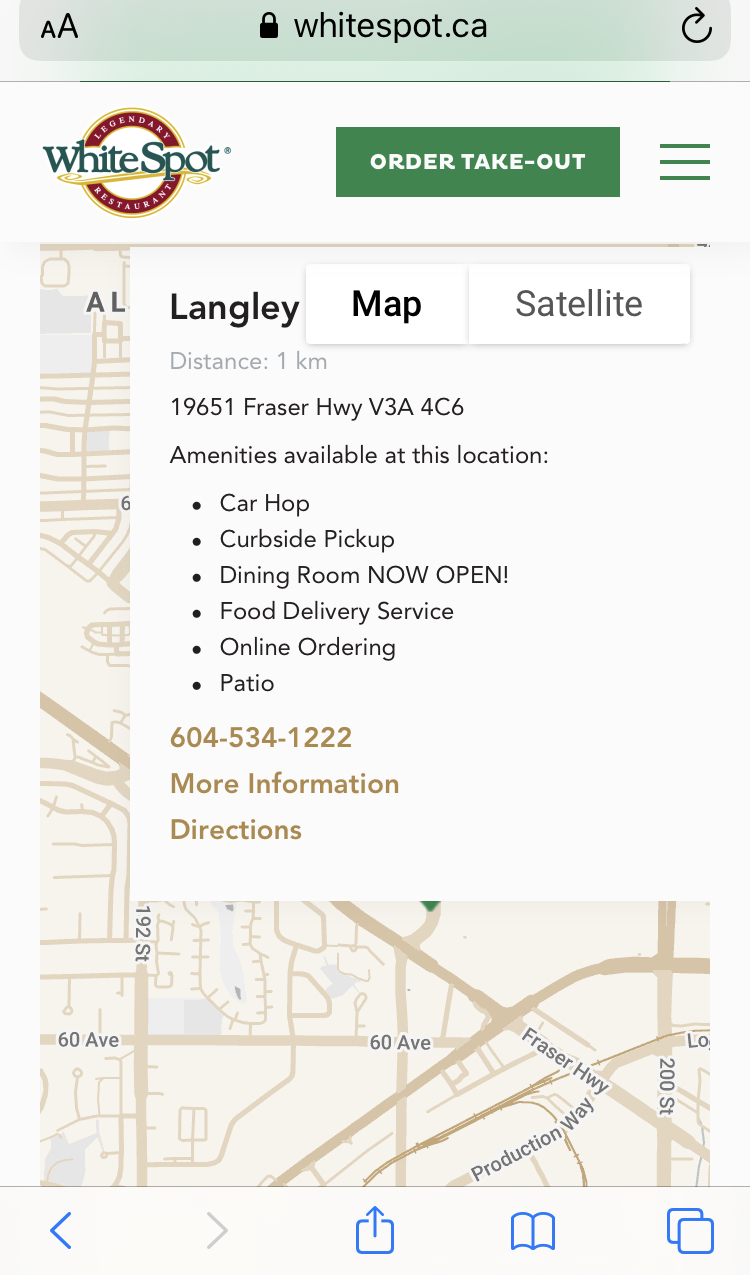
Task: Open Safari bookmarks
Action: click(533, 1231)
